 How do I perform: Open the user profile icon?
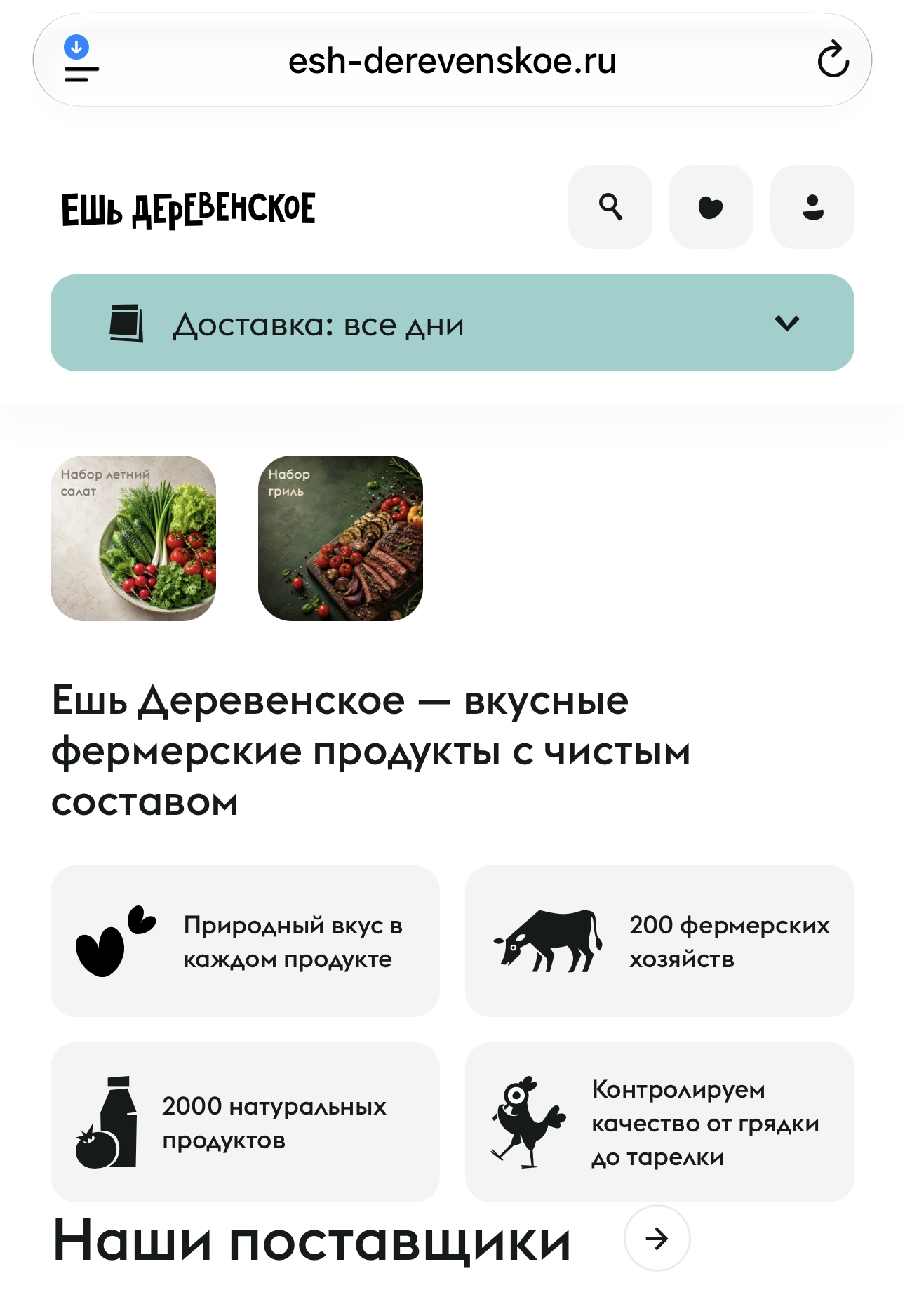[812, 207]
